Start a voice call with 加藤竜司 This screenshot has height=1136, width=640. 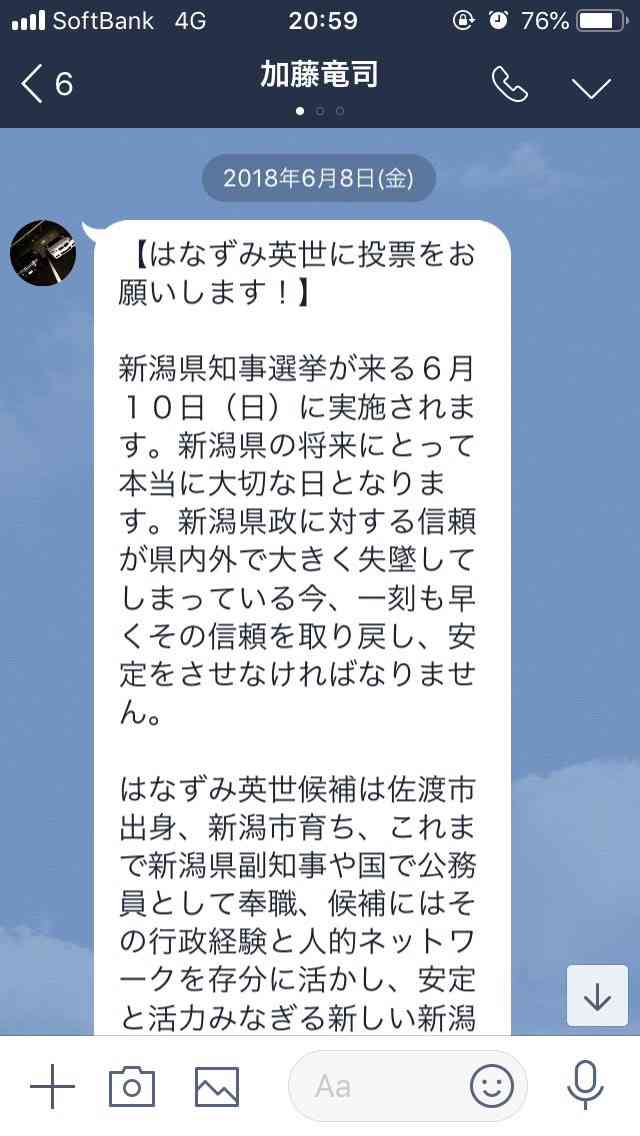pyautogui.click(x=510, y=85)
